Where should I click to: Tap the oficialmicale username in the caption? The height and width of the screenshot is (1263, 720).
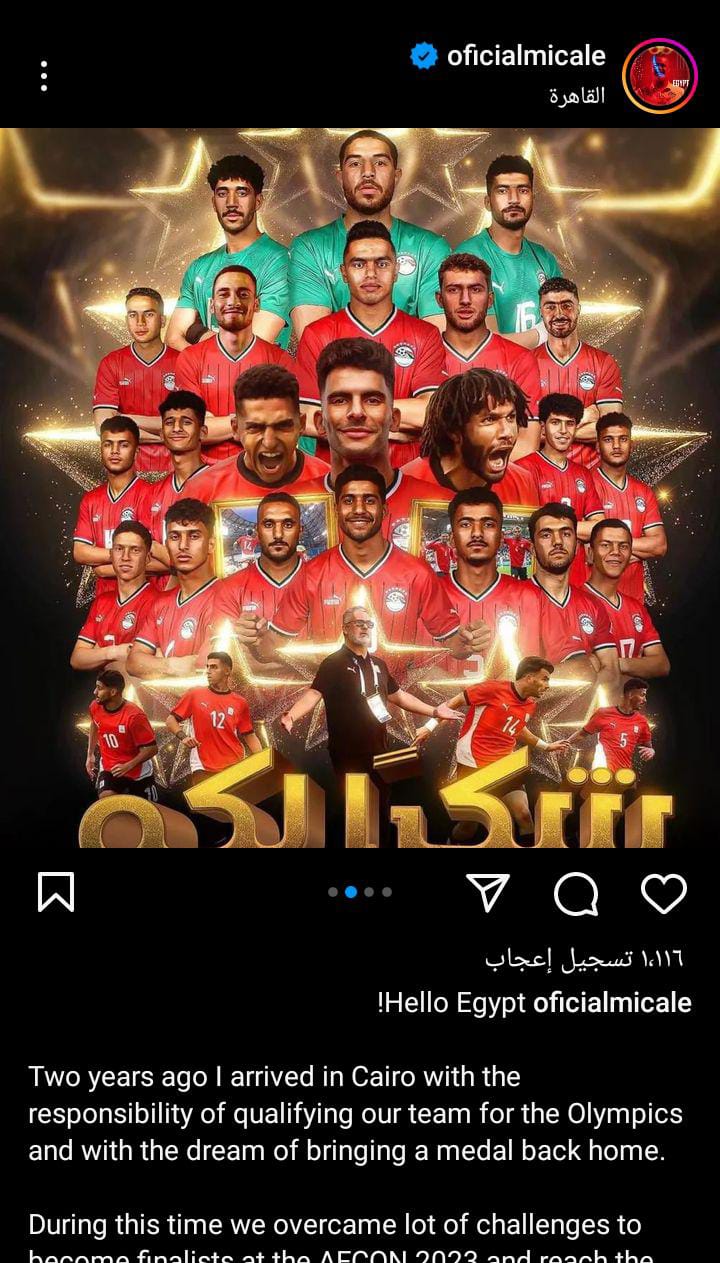pyautogui.click(x=612, y=1003)
